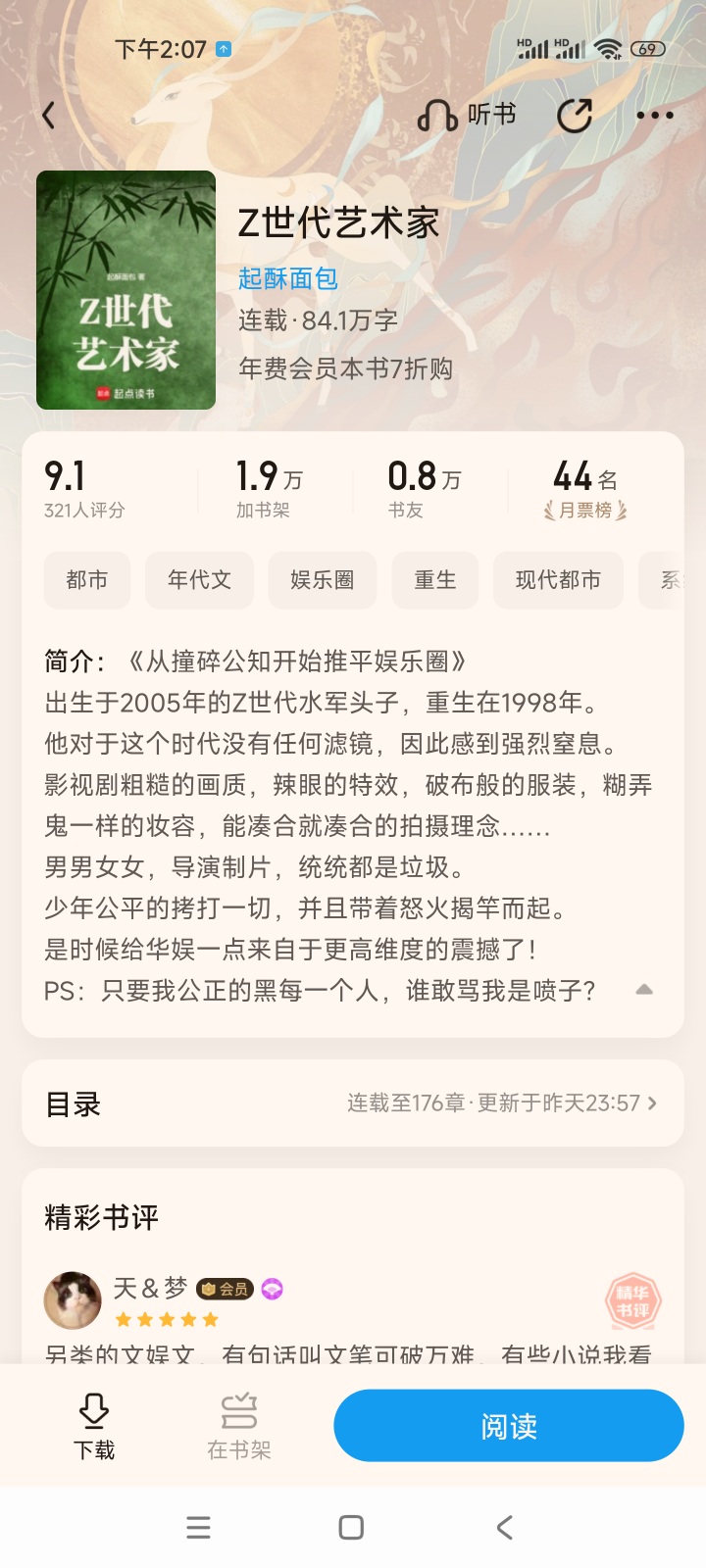706x1568 pixels.
Task: Go back using the top-left arrow
Action: tap(49, 116)
